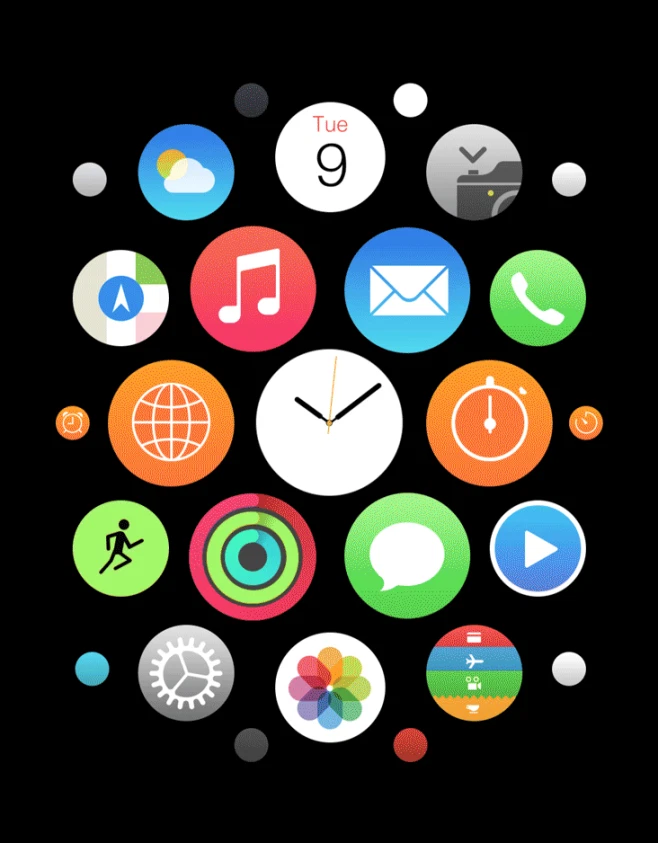
Task: Open the Maps app
Action: click(x=121, y=298)
